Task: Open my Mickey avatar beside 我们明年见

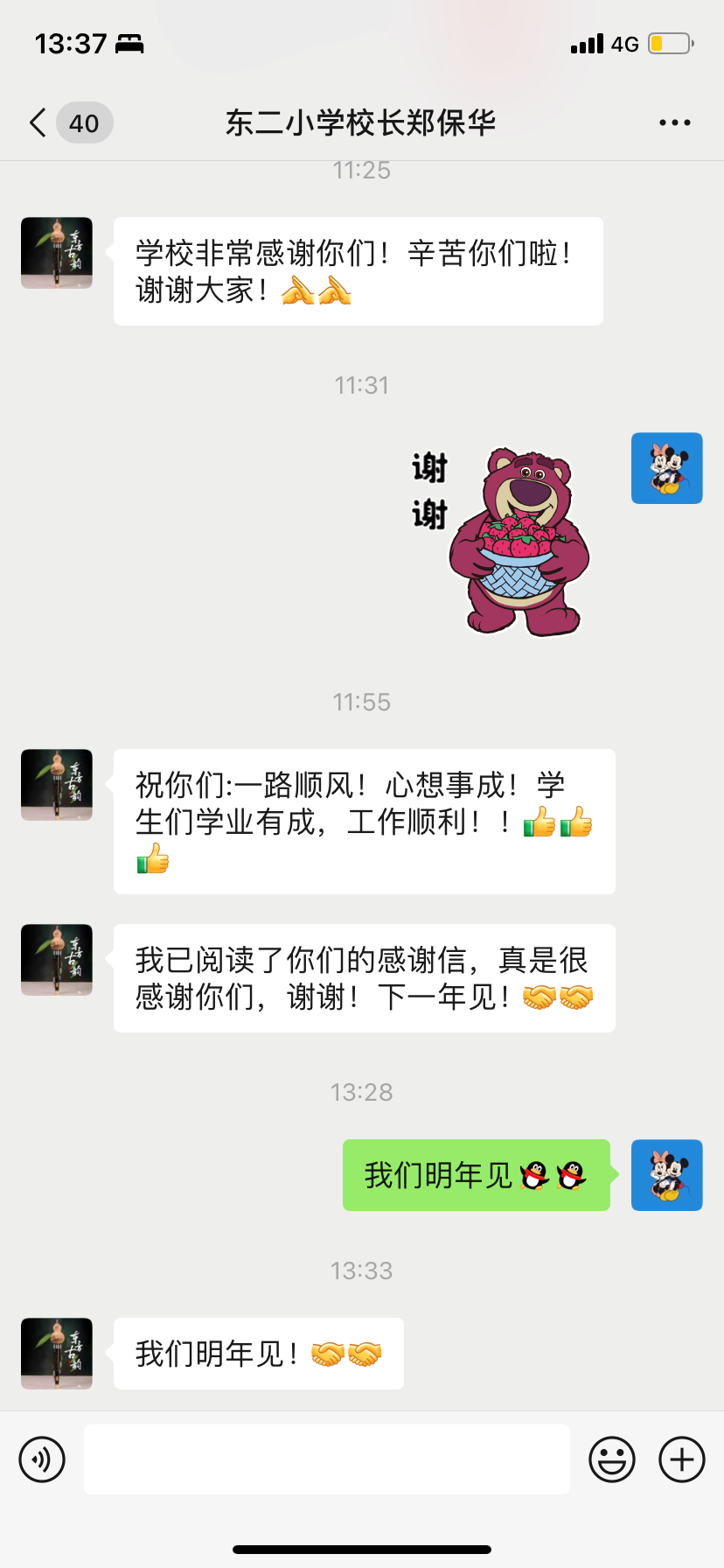Action: (x=666, y=1174)
